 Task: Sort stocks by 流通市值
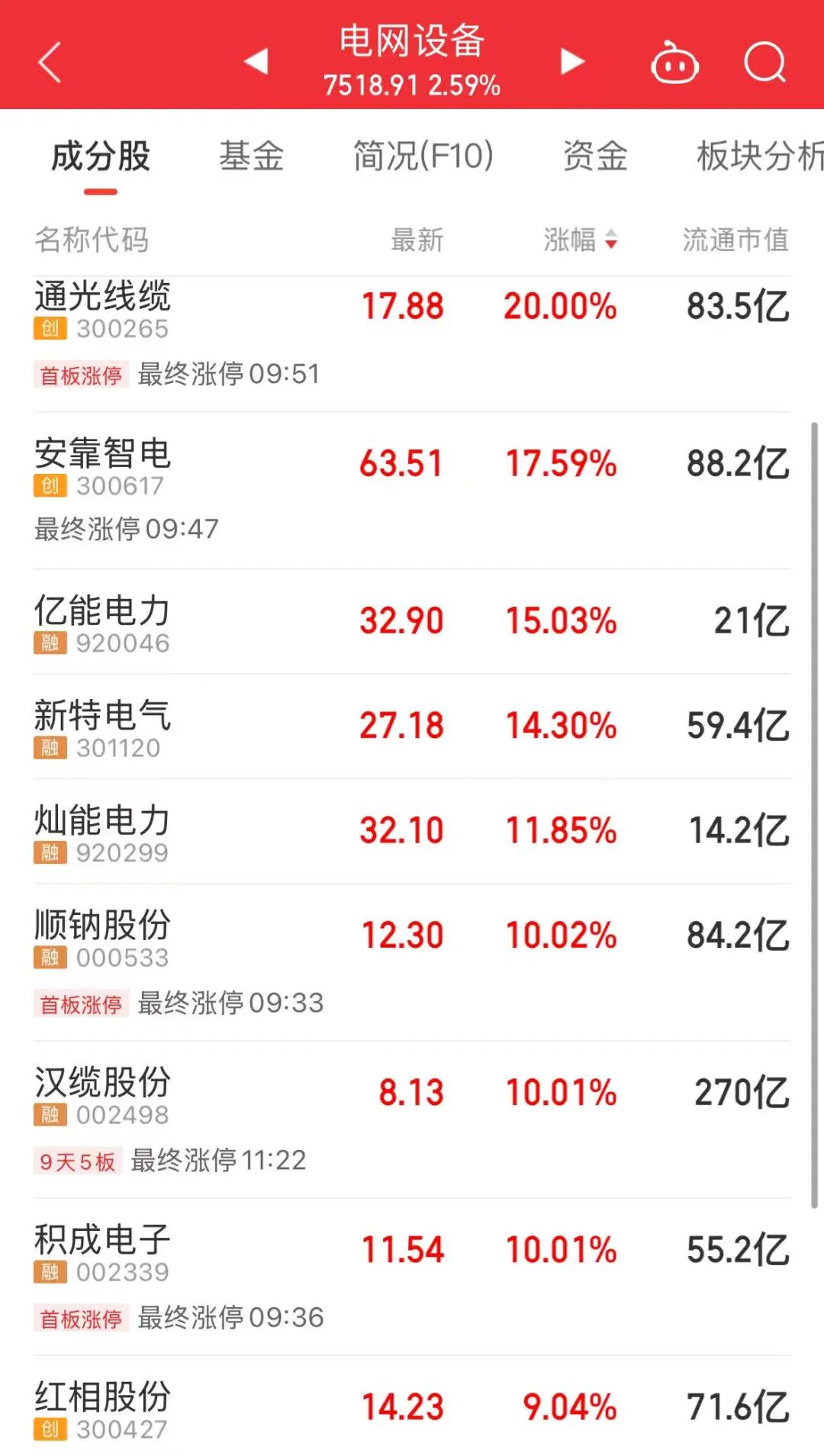tap(735, 240)
